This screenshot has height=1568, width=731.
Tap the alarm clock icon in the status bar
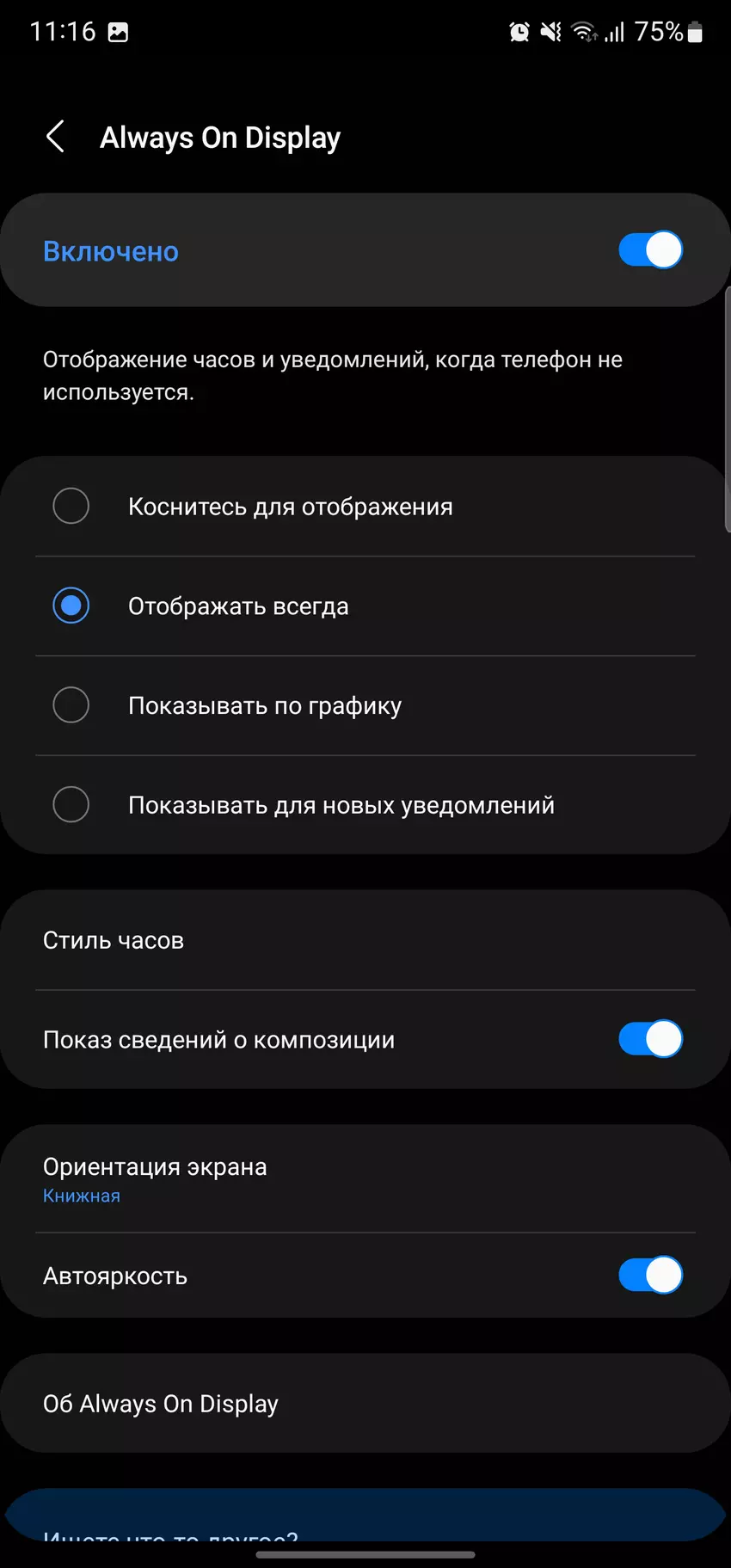click(x=519, y=31)
